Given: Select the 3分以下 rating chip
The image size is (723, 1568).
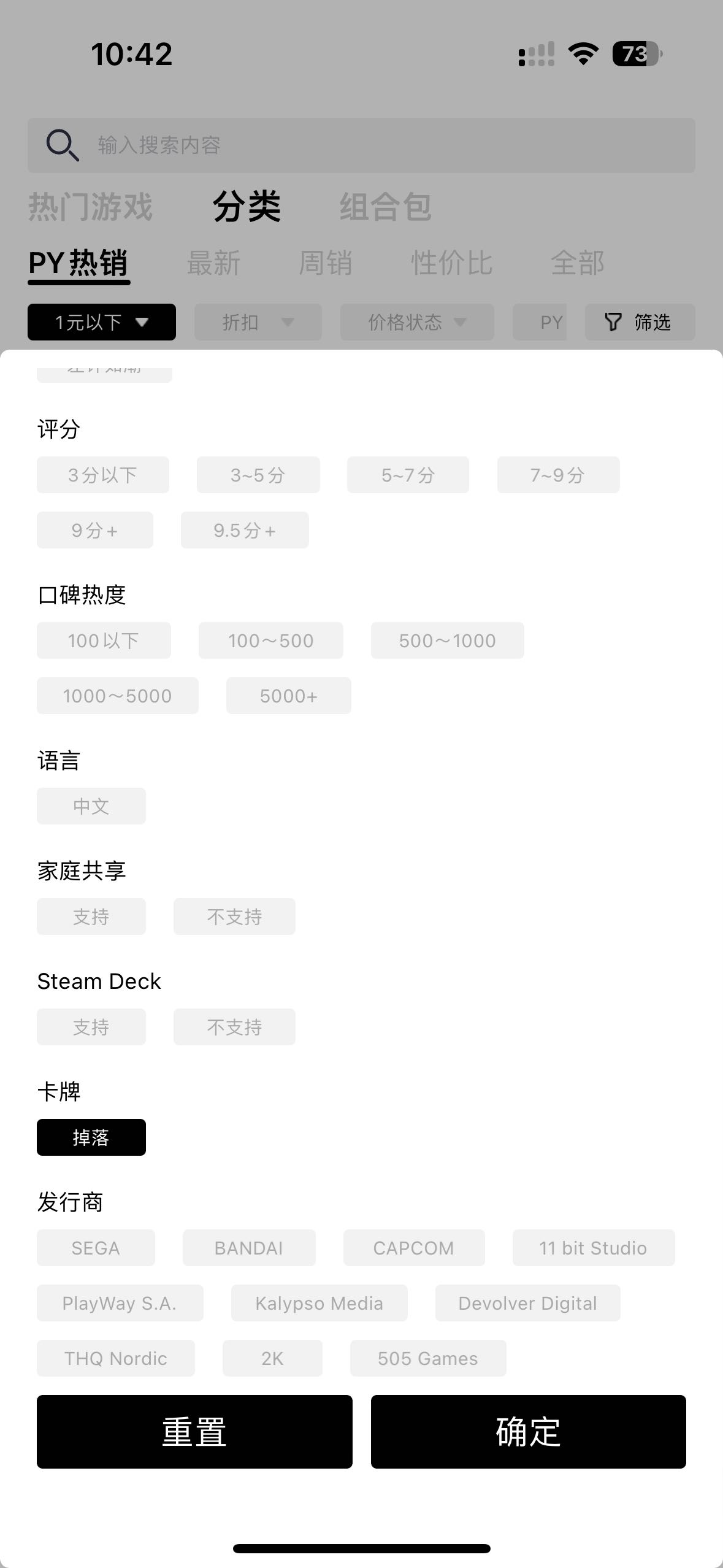Looking at the screenshot, I should (x=102, y=475).
